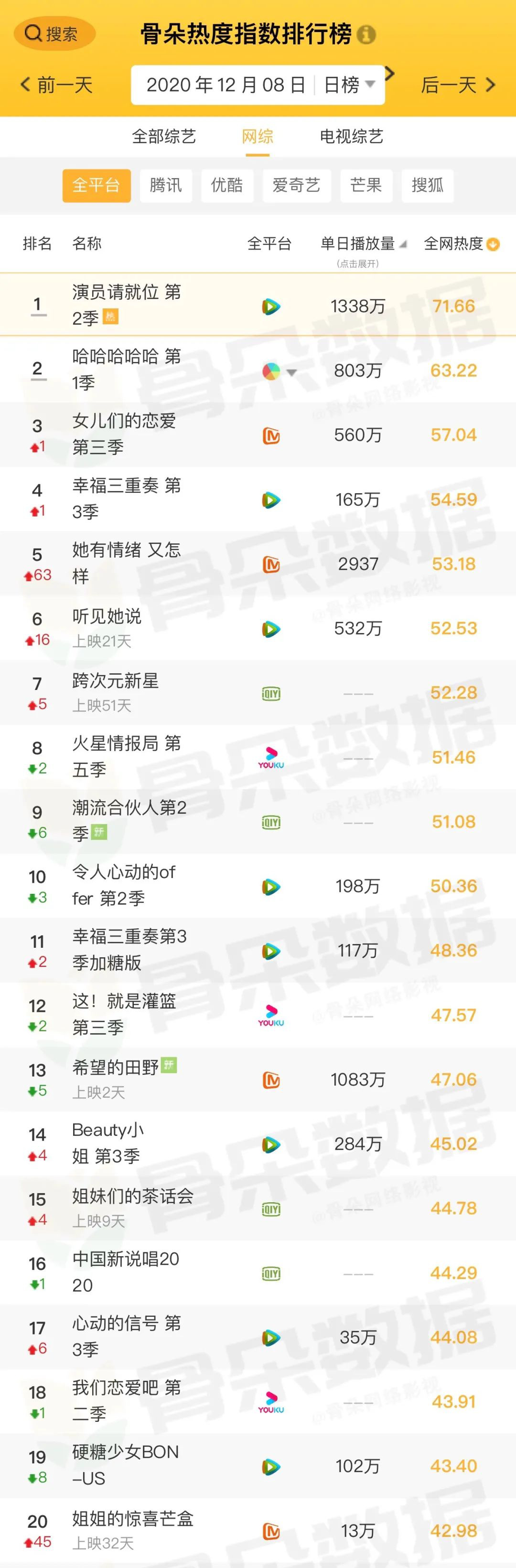Switch to the 电视综艺 tab
This screenshot has height=1568, width=516.
click(x=352, y=137)
